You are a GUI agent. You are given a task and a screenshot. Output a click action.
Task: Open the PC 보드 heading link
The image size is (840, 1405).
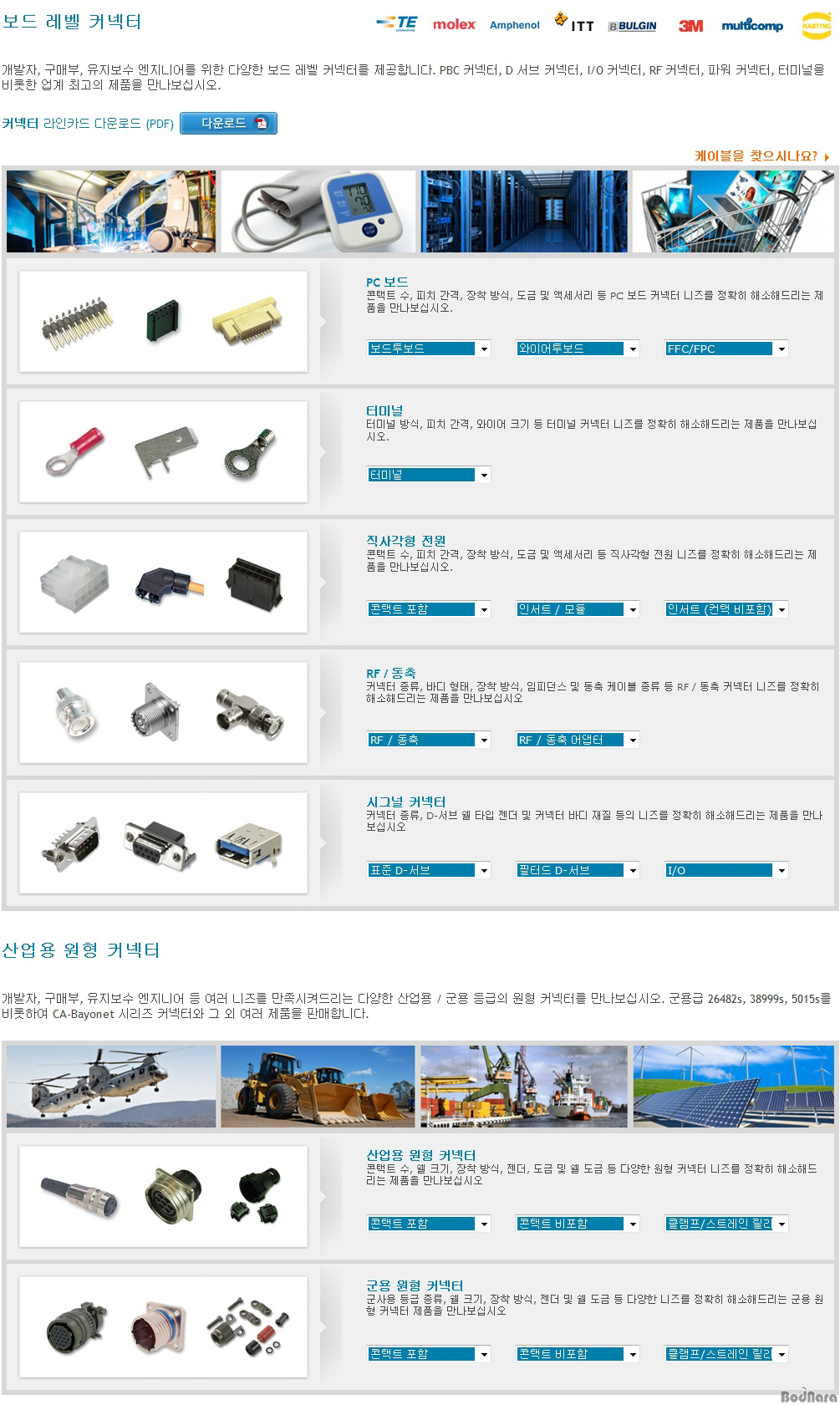coord(387,283)
